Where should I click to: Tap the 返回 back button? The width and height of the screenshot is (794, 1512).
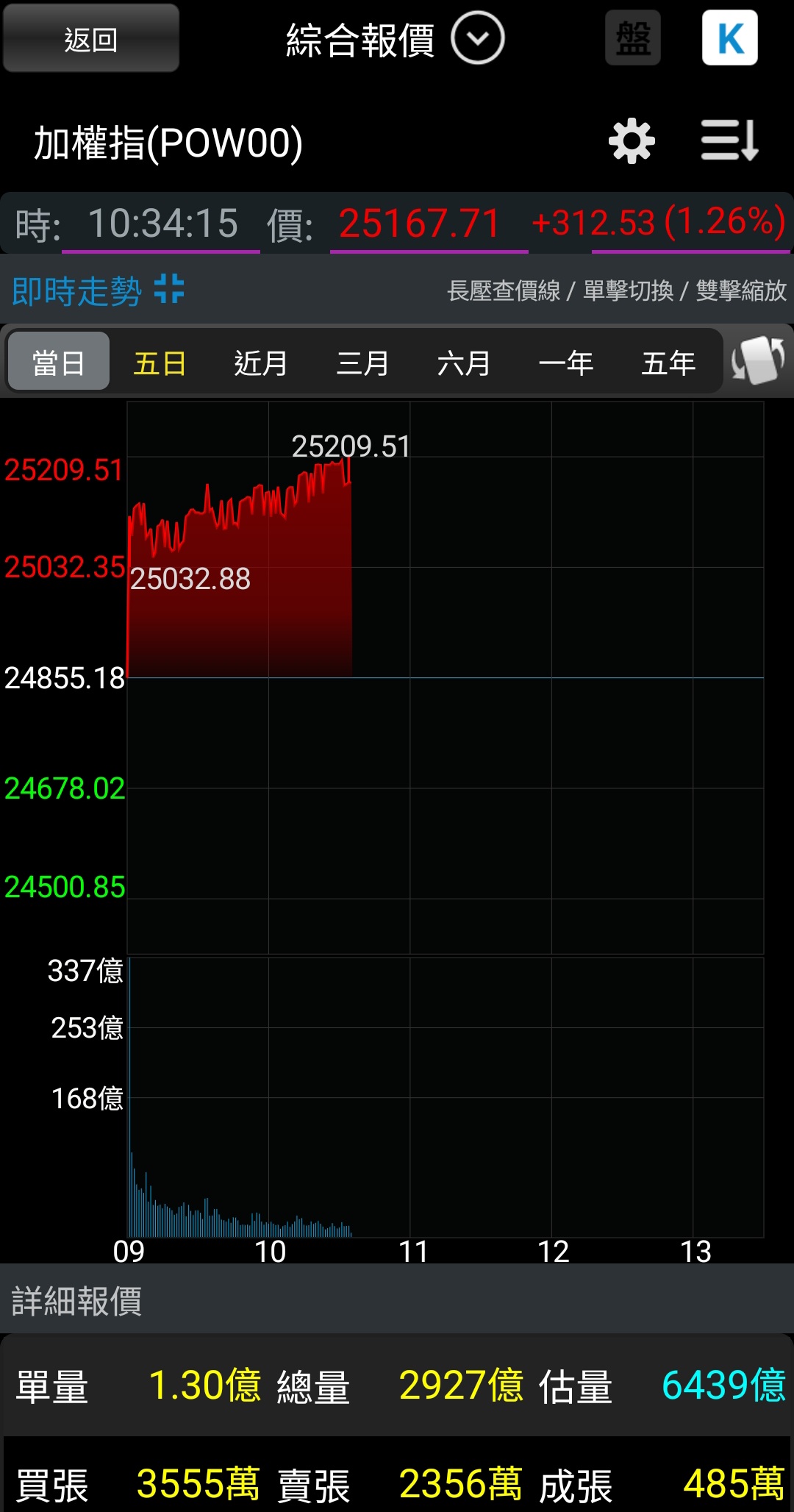(x=91, y=38)
